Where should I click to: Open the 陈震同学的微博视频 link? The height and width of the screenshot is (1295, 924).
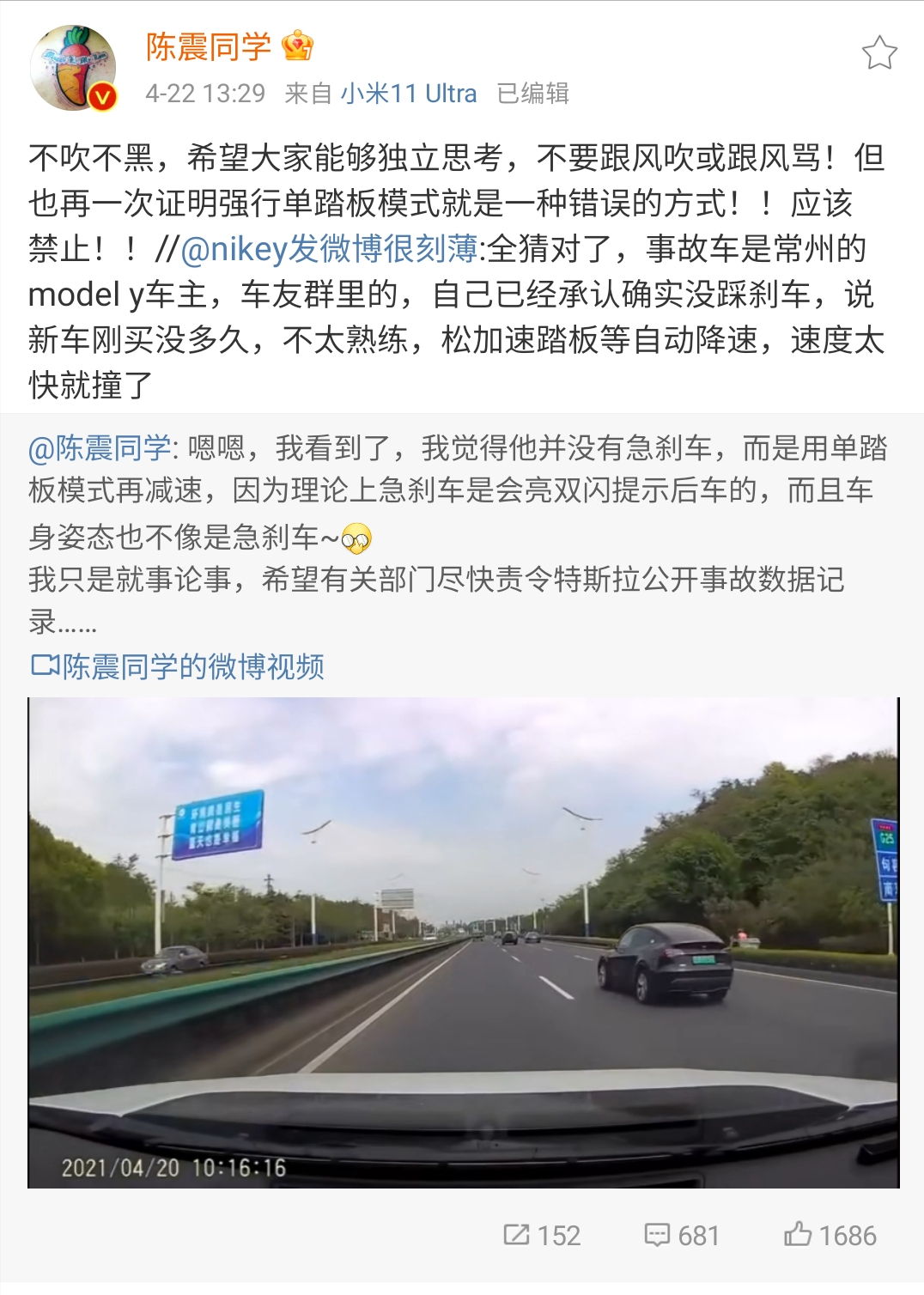point(179,666)
